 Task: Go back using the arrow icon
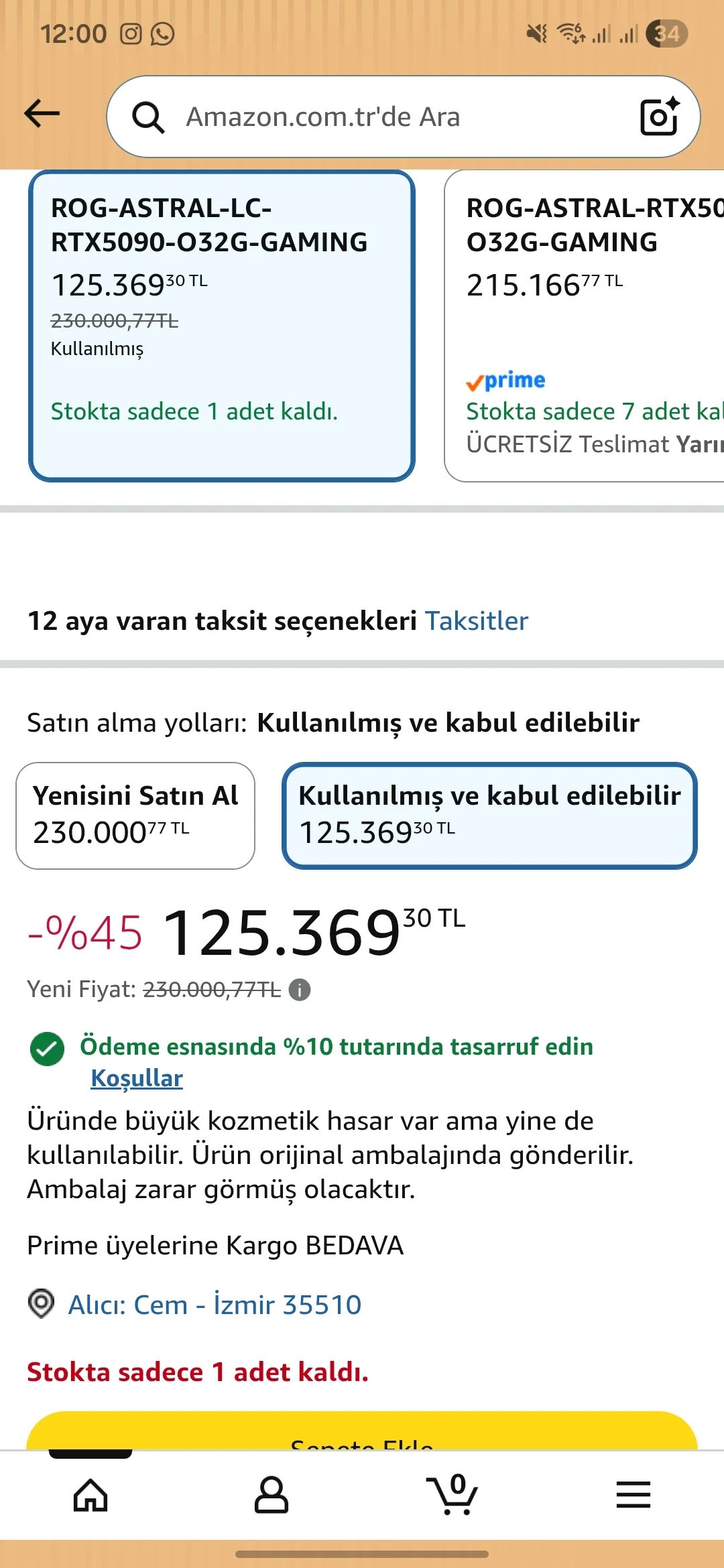(42, 114)
